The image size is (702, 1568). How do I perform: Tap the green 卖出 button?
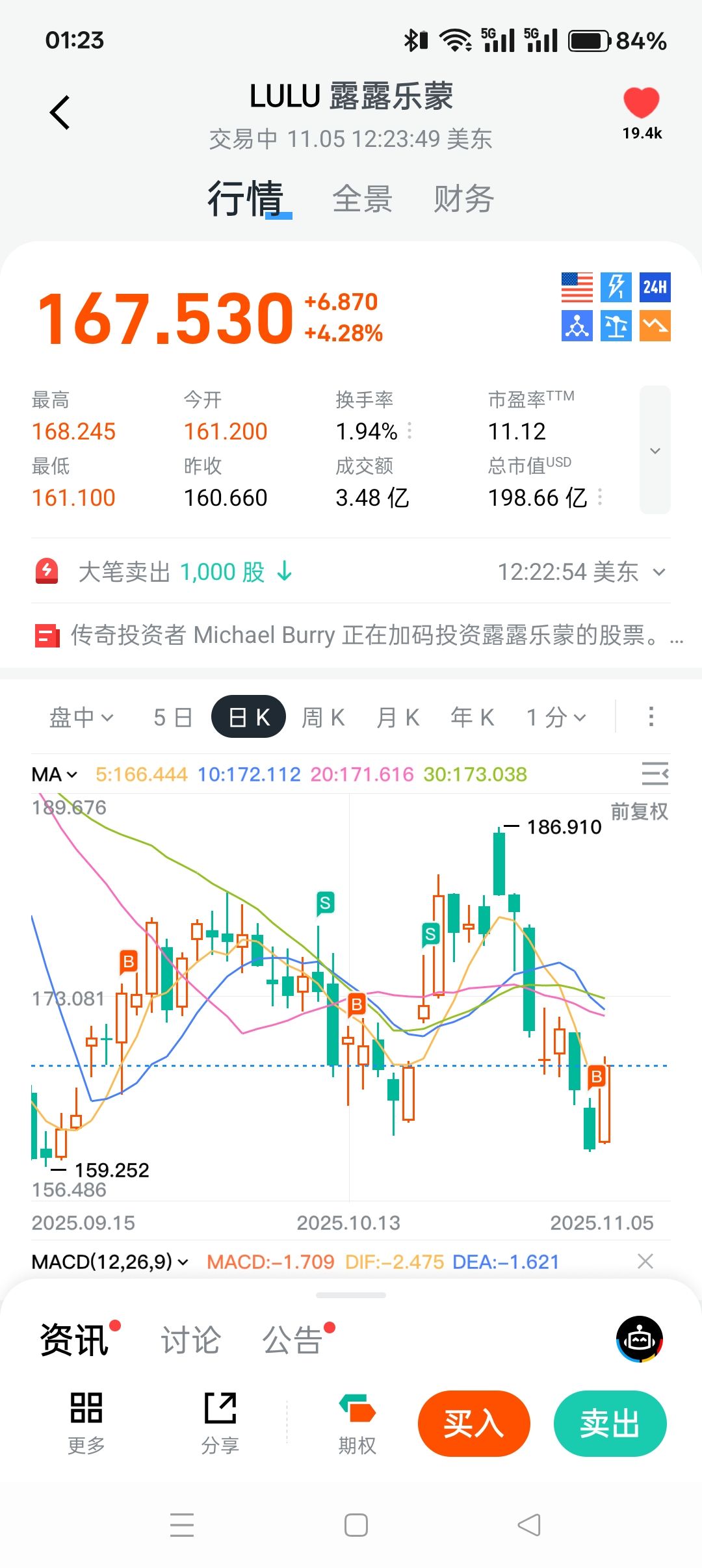[610, 1424]
